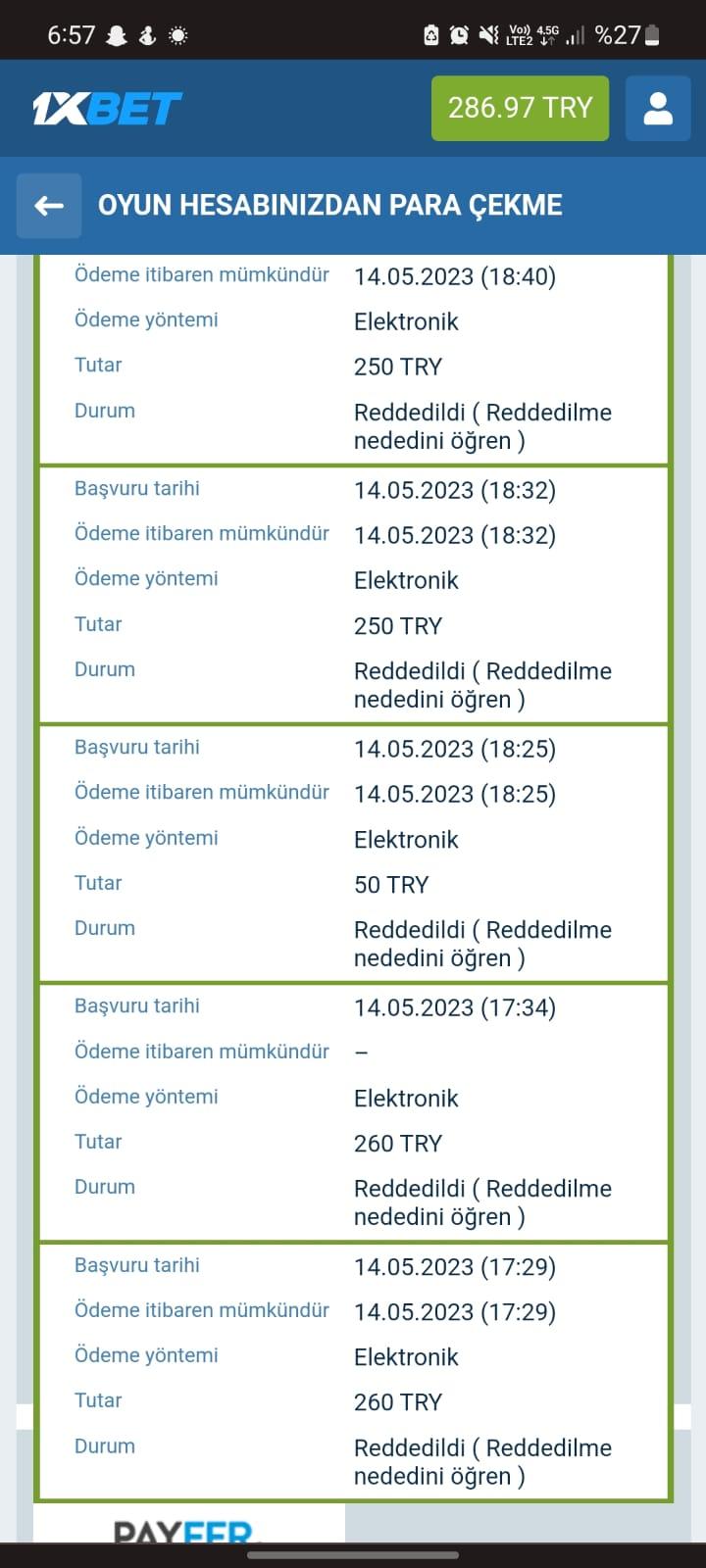Open the 286.97 TRY balance button
Viewport: 706px width, 1568px height.
[x=520, y=108]
